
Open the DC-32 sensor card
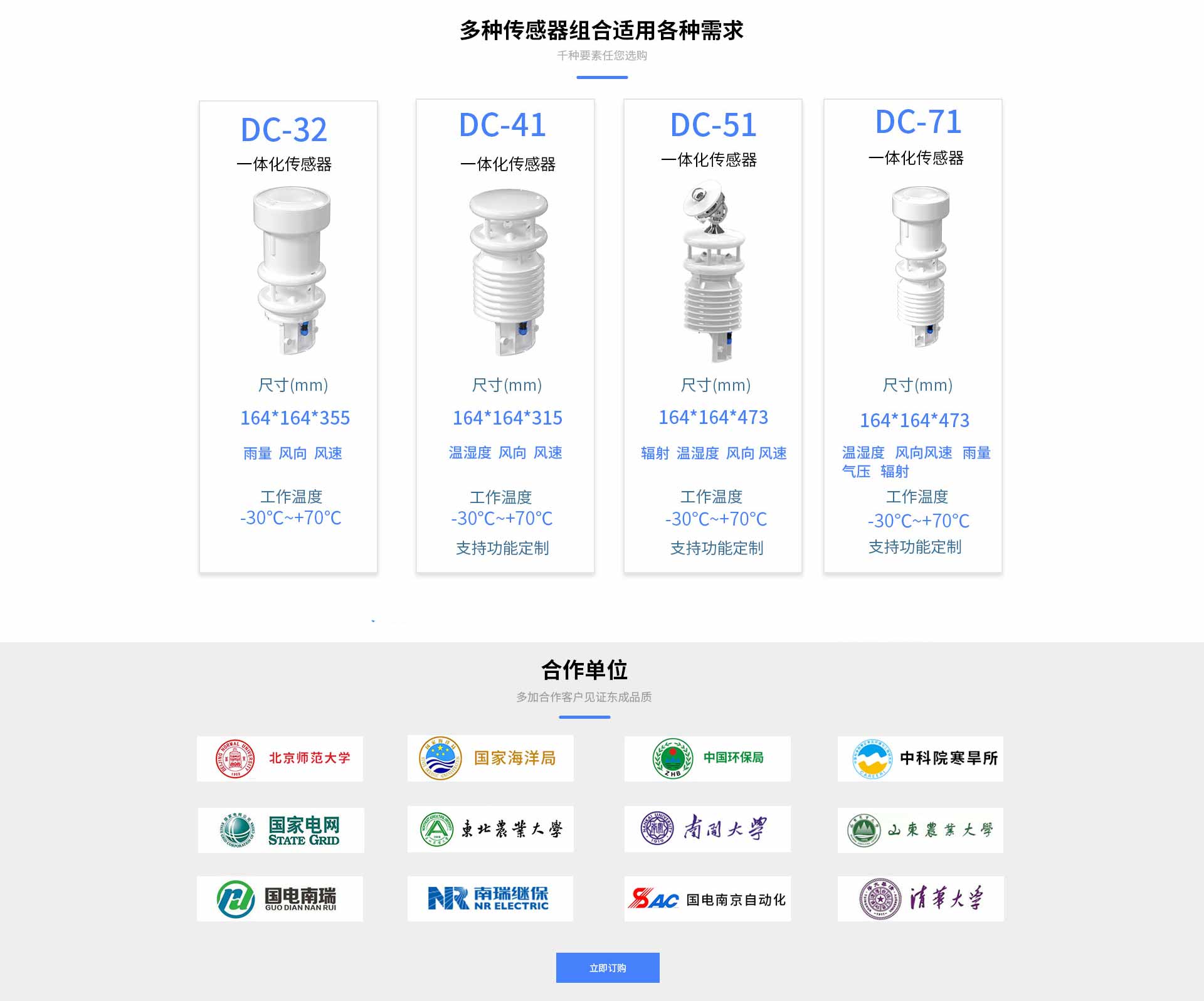tap(288, 336)
